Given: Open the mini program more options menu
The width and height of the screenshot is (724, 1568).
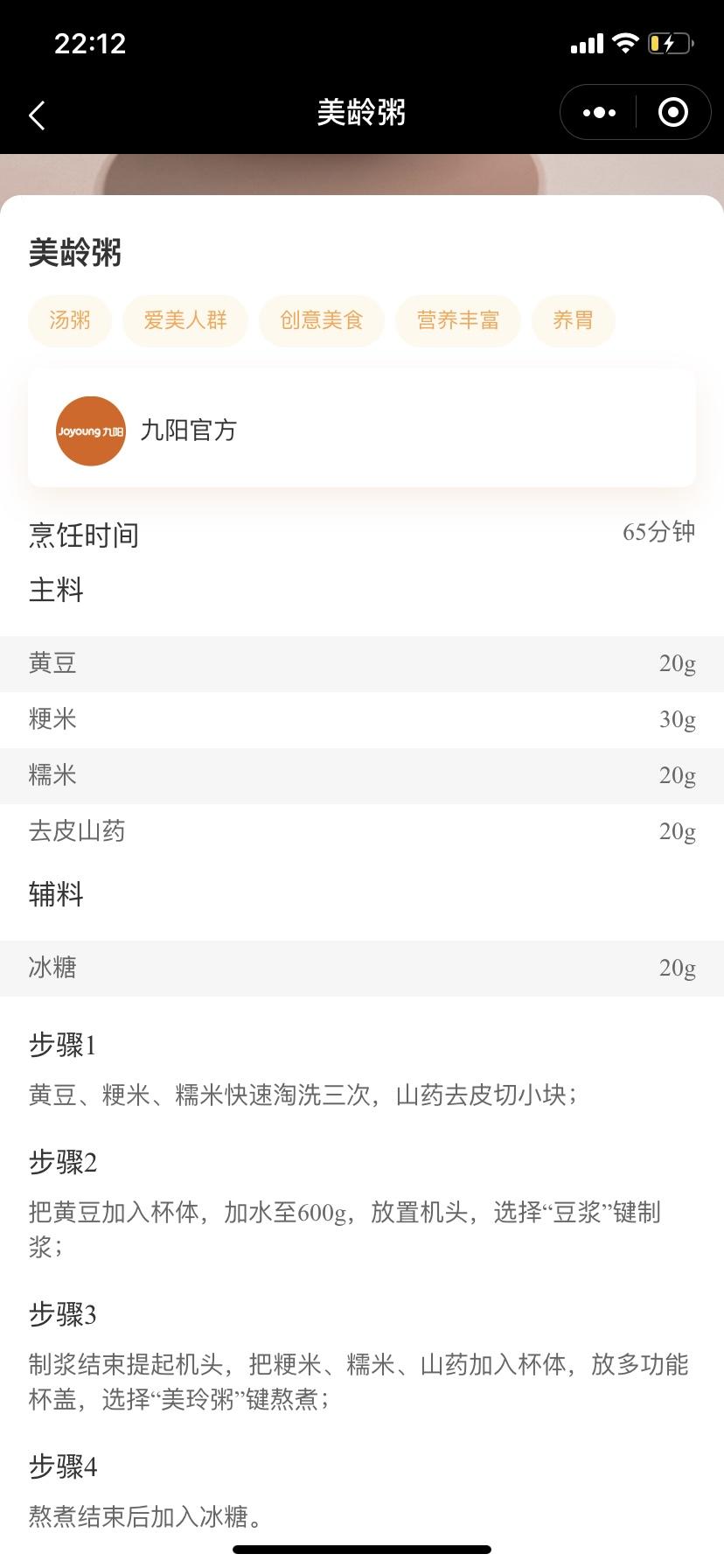Looking at the screenshot, I should 599,113.
